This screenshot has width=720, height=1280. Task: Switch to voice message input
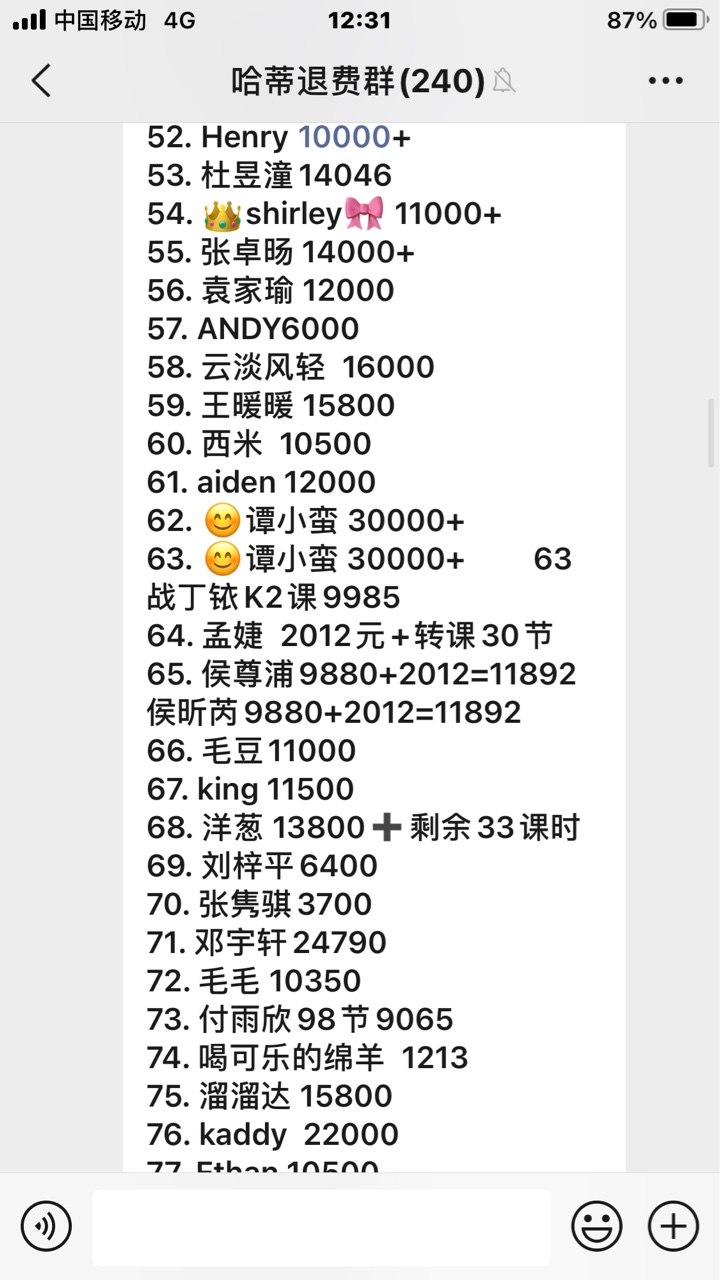coord(46,1226)
